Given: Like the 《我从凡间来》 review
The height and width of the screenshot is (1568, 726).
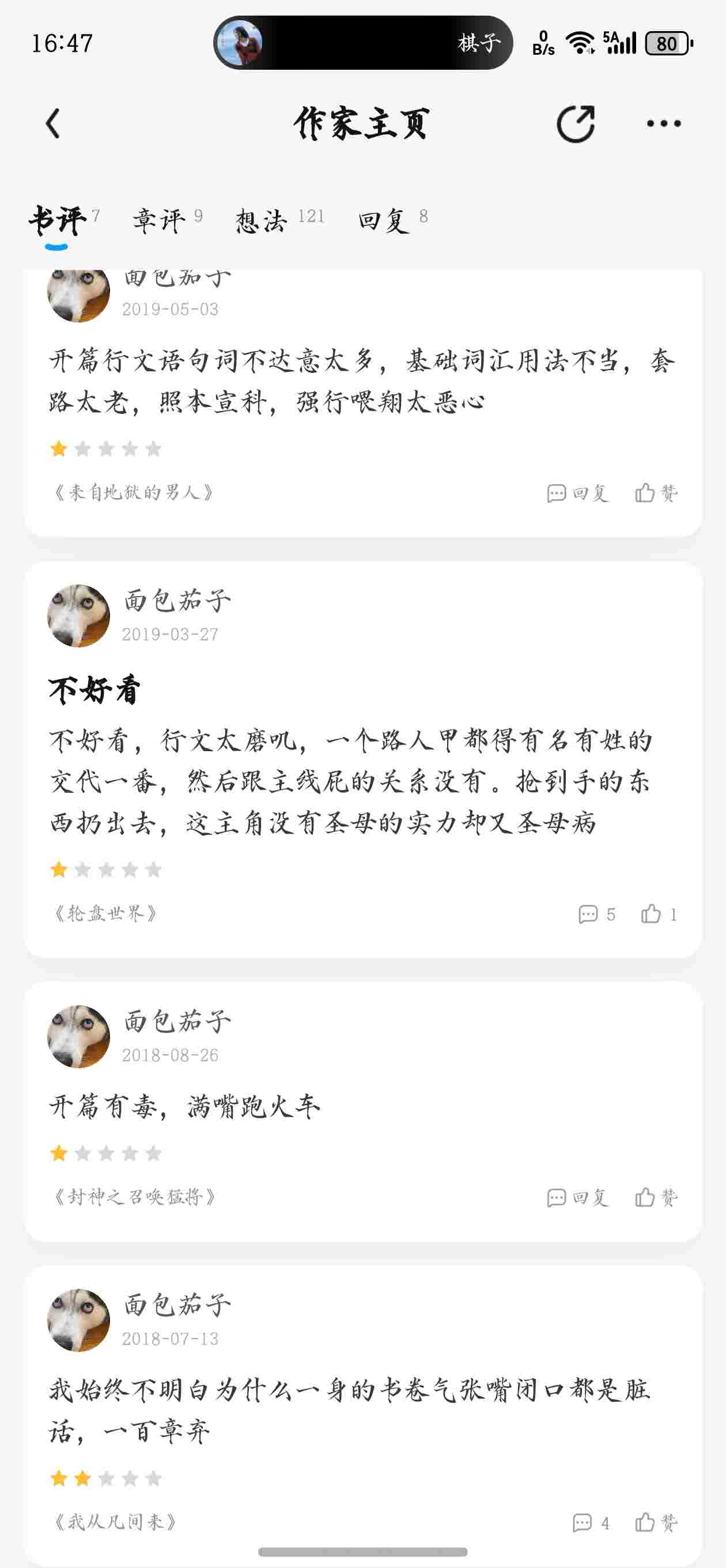Looking at the screenshot, I should 656,1522.
